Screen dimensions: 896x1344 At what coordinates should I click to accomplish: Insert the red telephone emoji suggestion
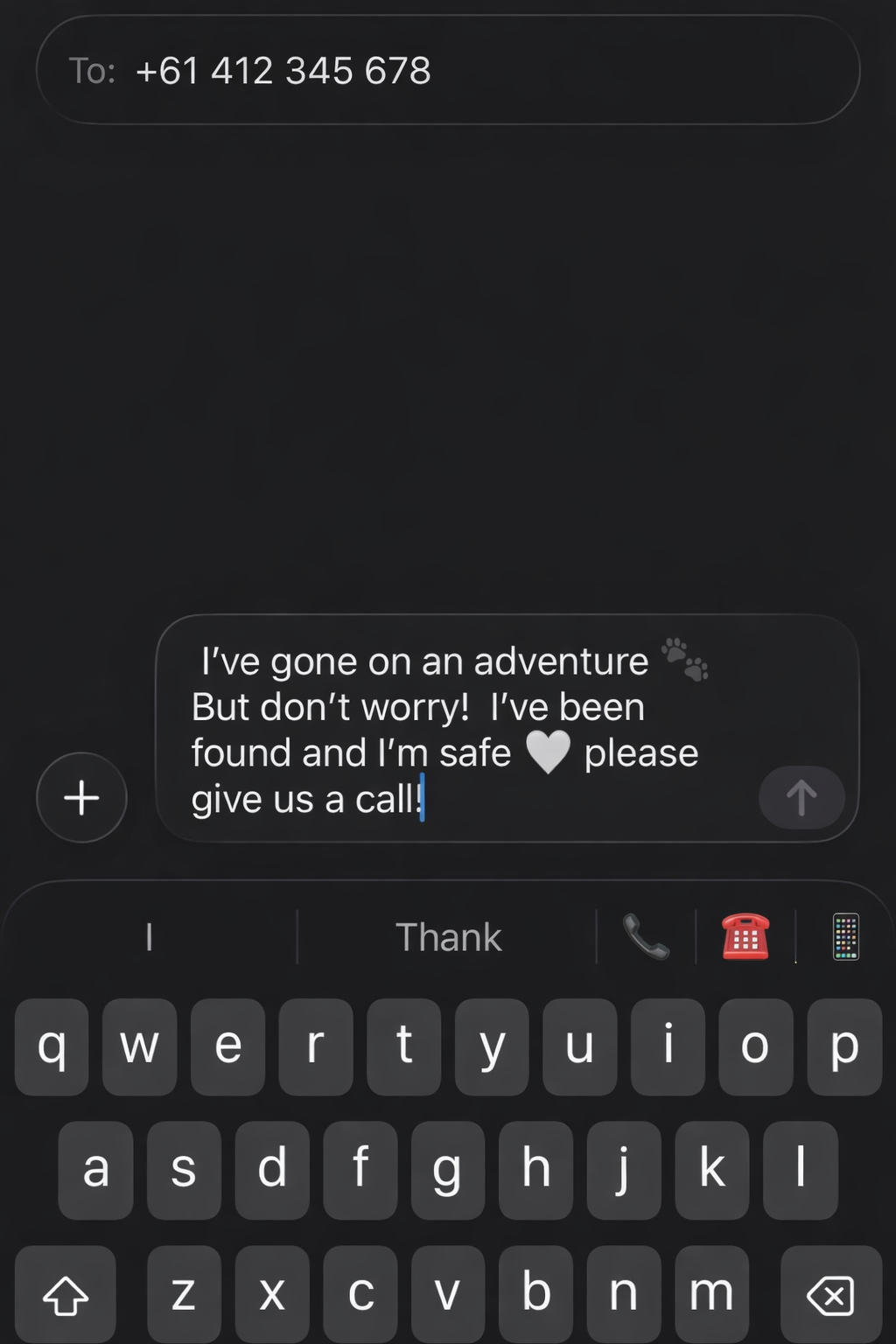745,937
